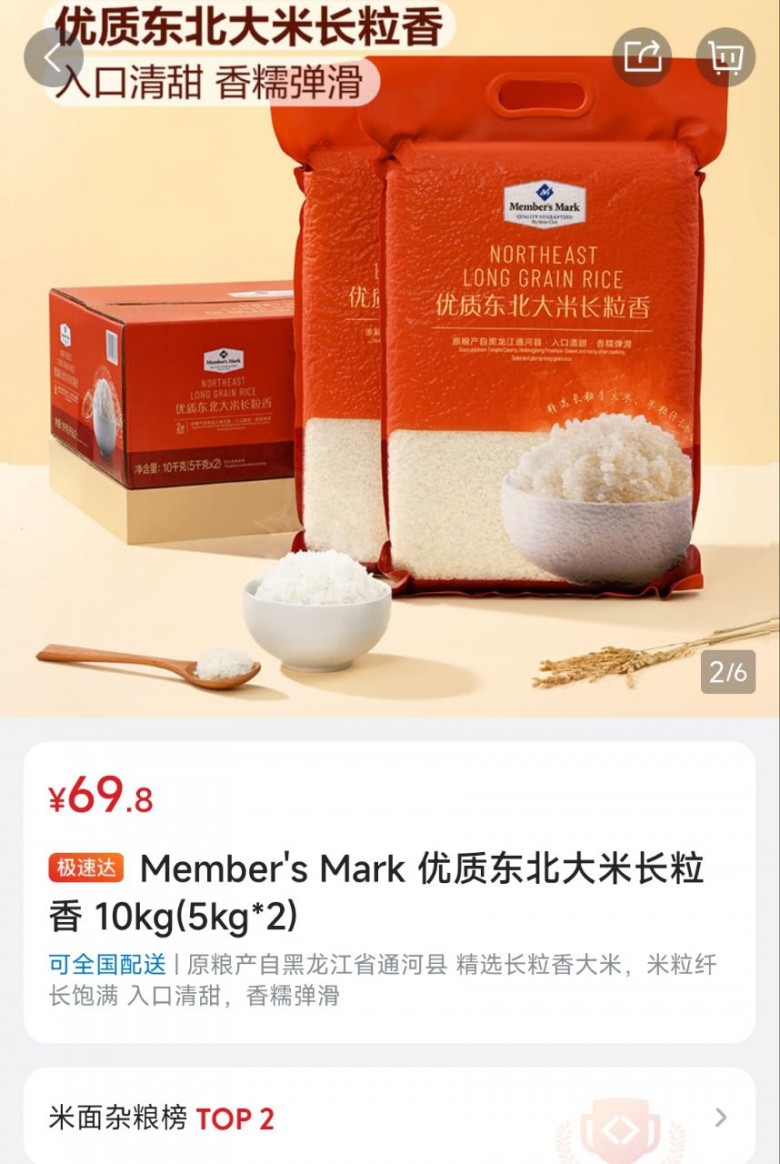This screenshot has height=1164, width=780.
Task: Open the shopping cart
Action: (x=725, y=57)
